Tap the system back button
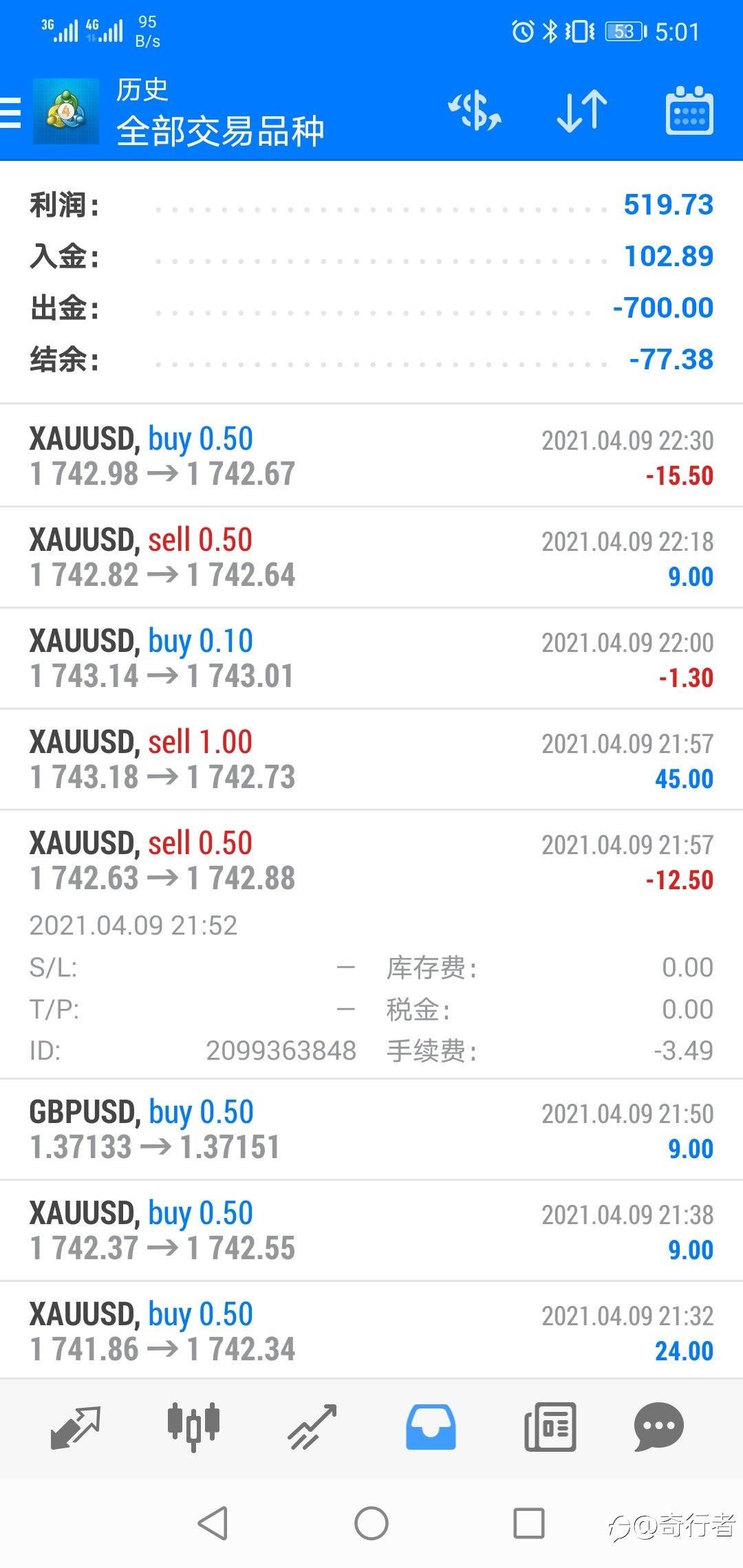 (213, 1523)
